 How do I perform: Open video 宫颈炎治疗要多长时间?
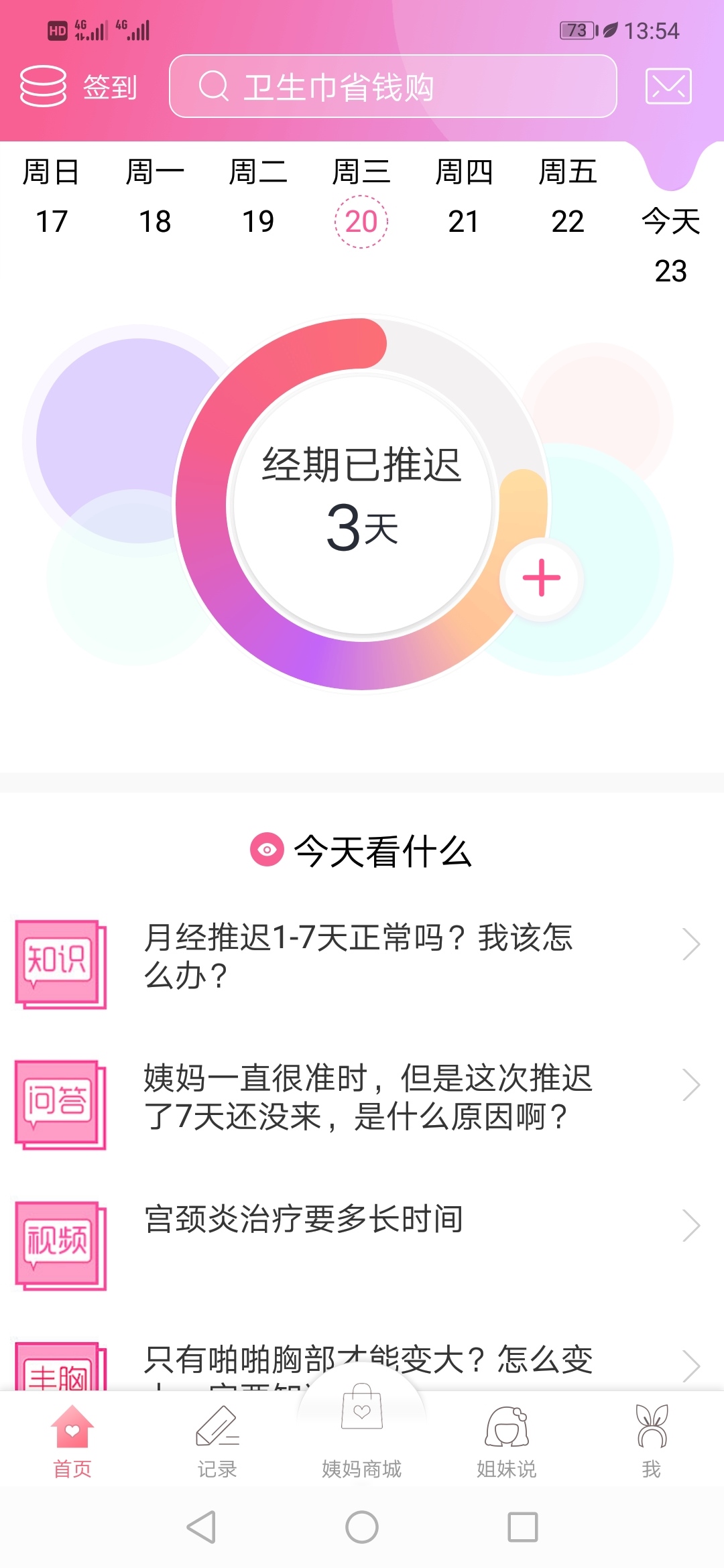(x=304, y=1220)
